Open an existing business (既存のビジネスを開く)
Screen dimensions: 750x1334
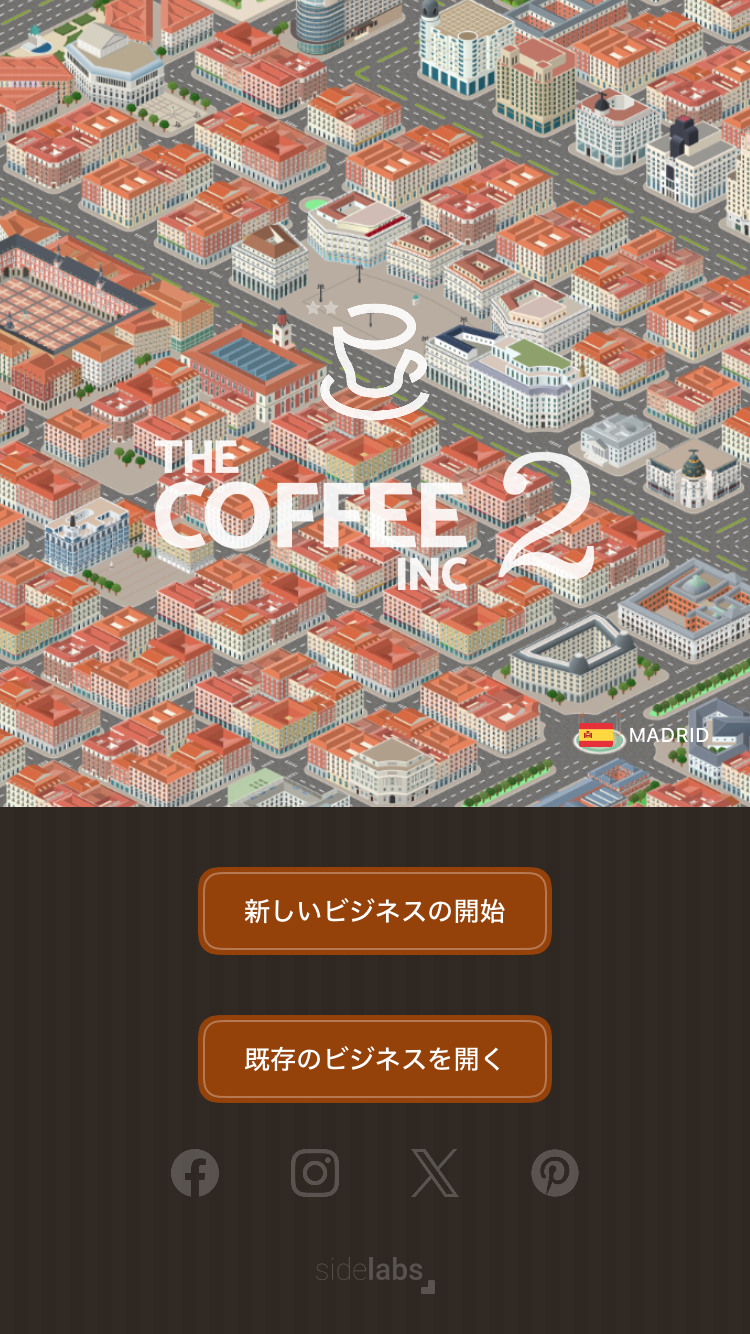[x=375, y=1059]
